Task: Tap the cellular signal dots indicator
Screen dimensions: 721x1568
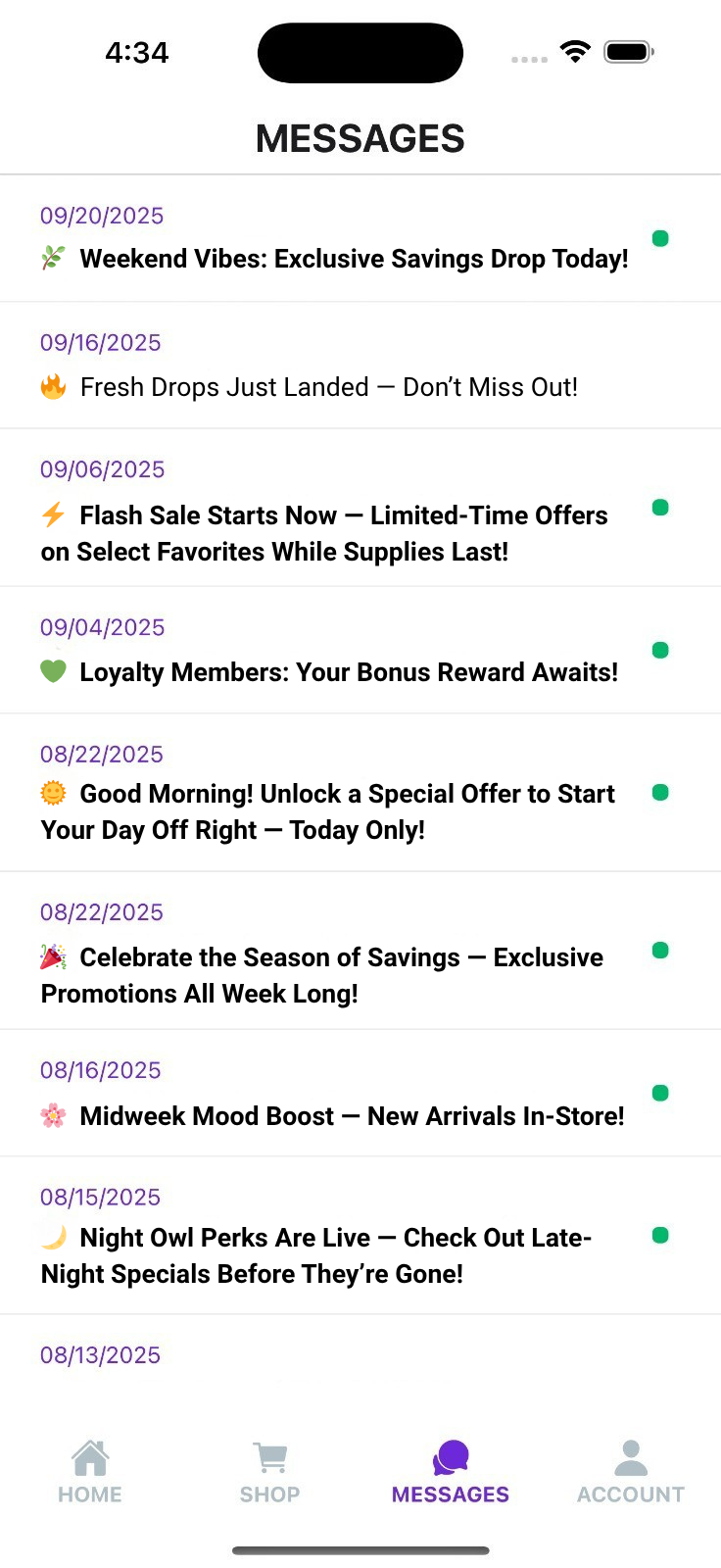Action: [529, 59]
